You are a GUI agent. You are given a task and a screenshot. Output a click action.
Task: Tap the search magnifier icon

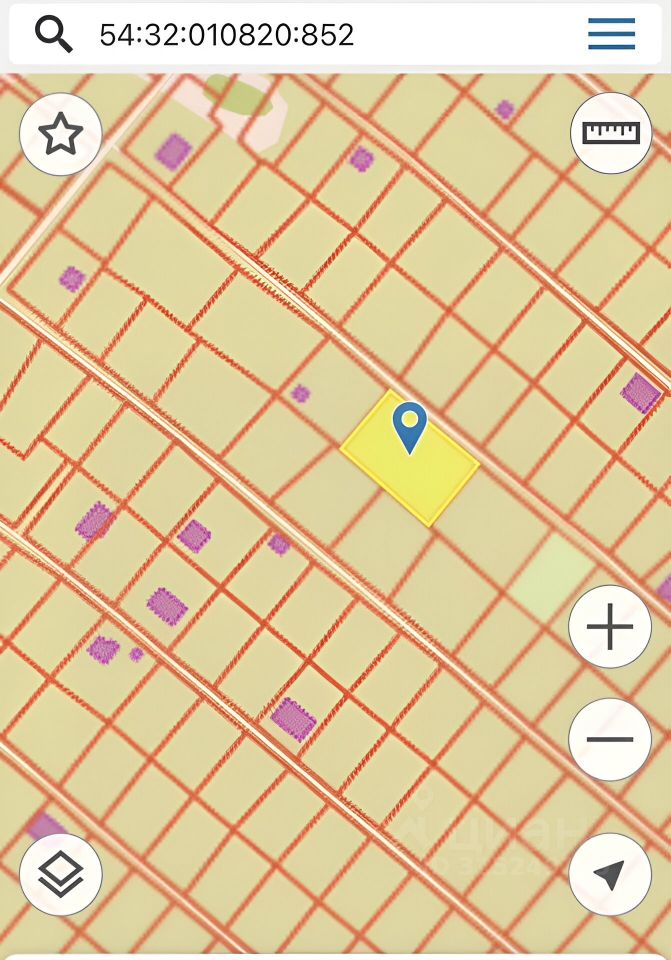tap(54, 35)
